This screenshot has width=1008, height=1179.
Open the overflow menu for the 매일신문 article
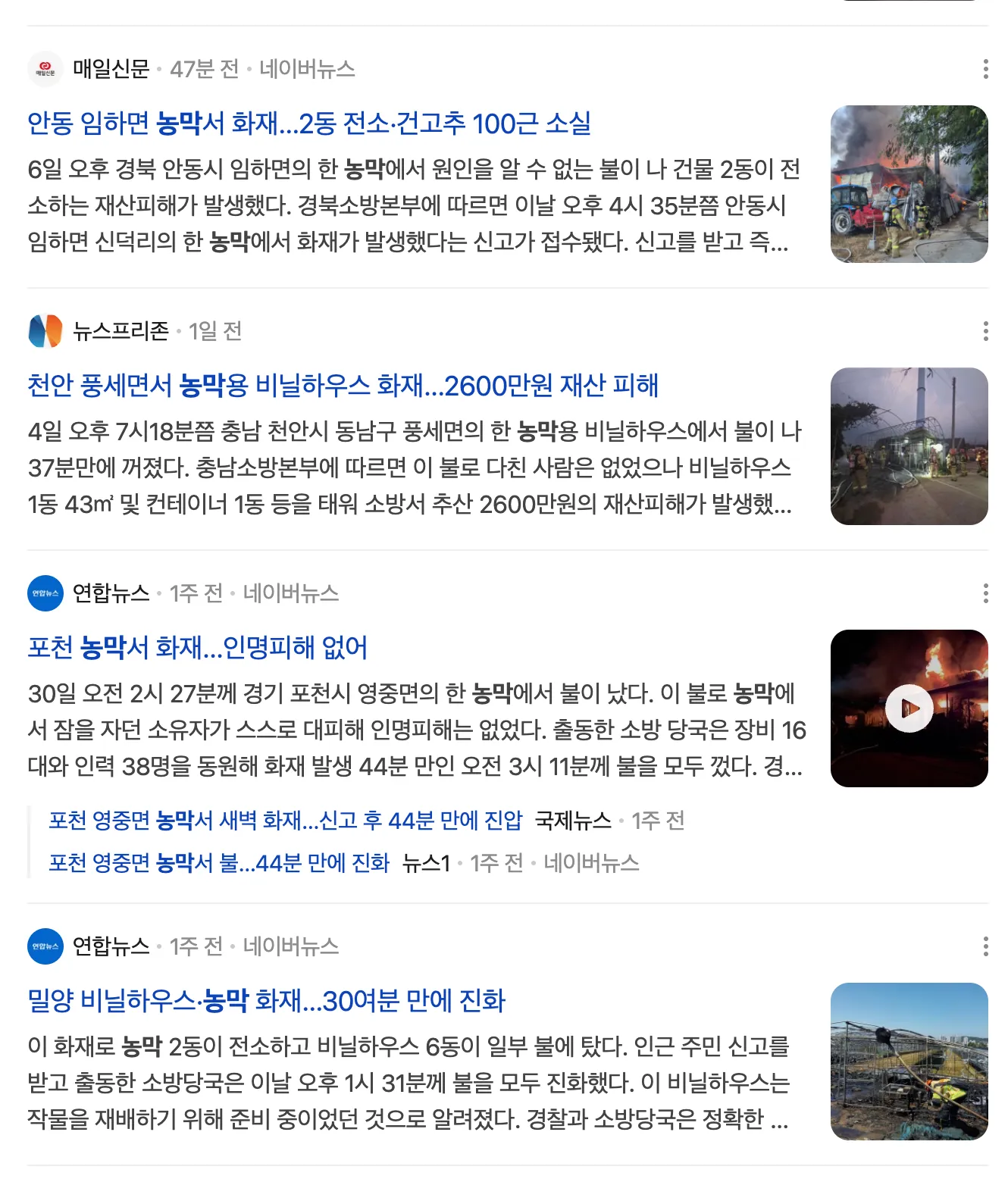click(985, 69)
